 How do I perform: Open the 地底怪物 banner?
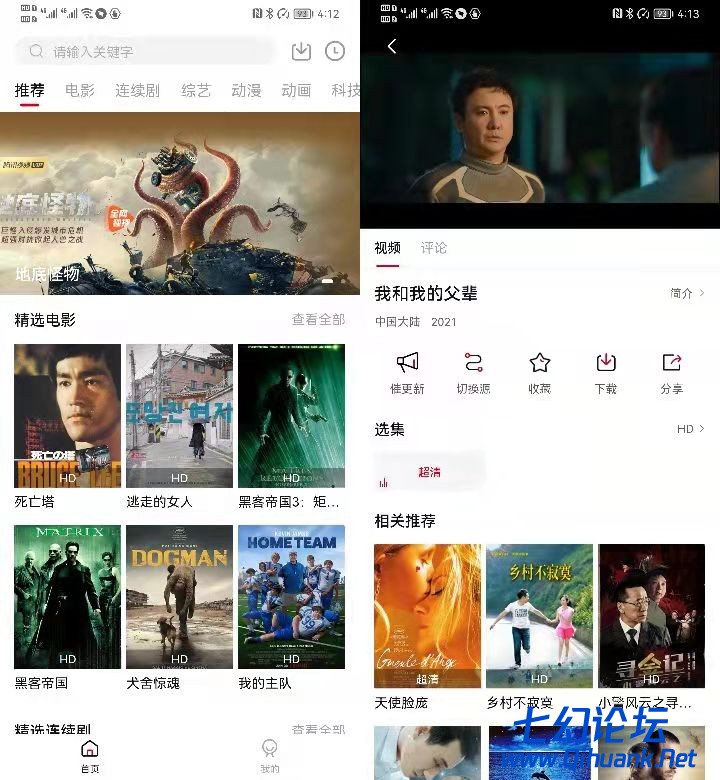click(x=180, y=204)
